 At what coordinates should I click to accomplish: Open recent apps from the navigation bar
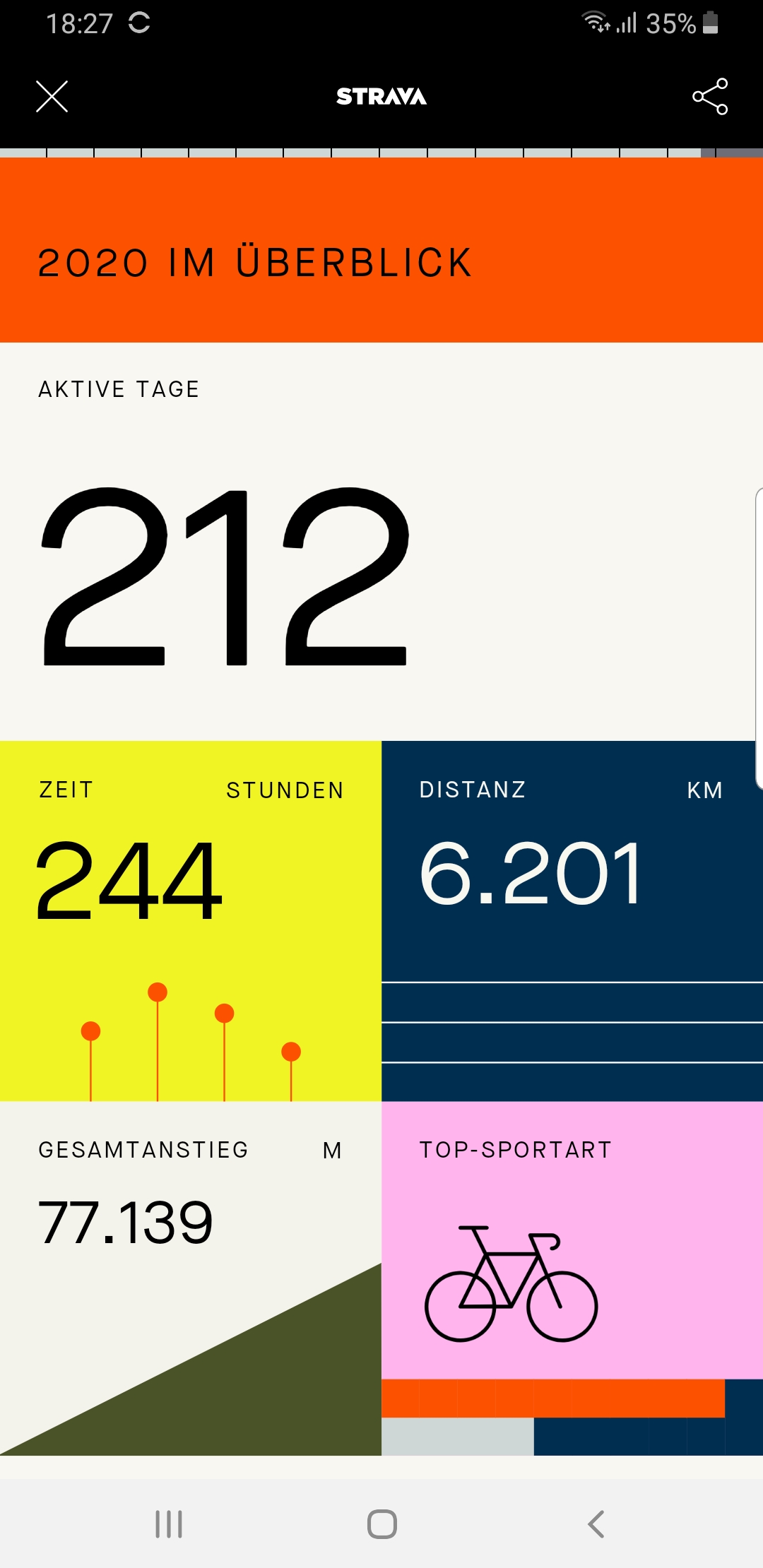point(169,1524)
